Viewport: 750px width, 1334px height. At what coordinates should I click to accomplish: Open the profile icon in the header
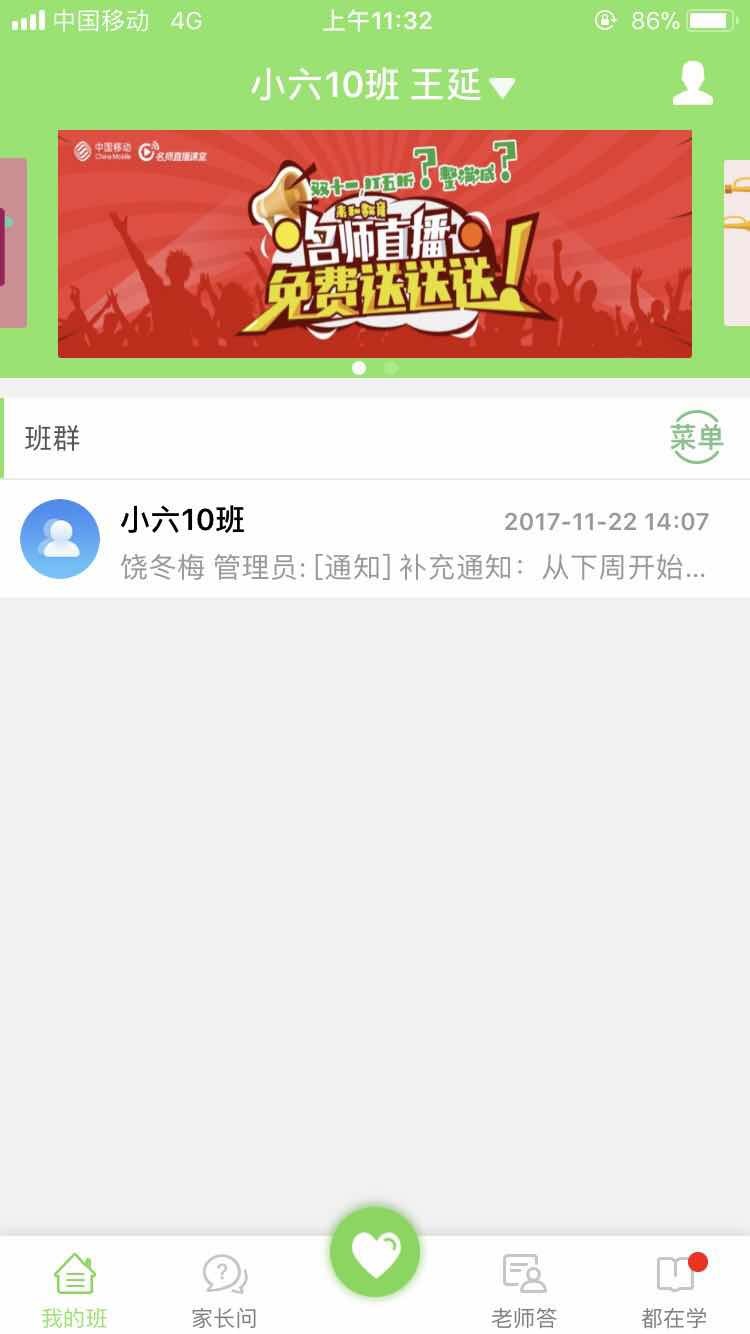(692, 83)
